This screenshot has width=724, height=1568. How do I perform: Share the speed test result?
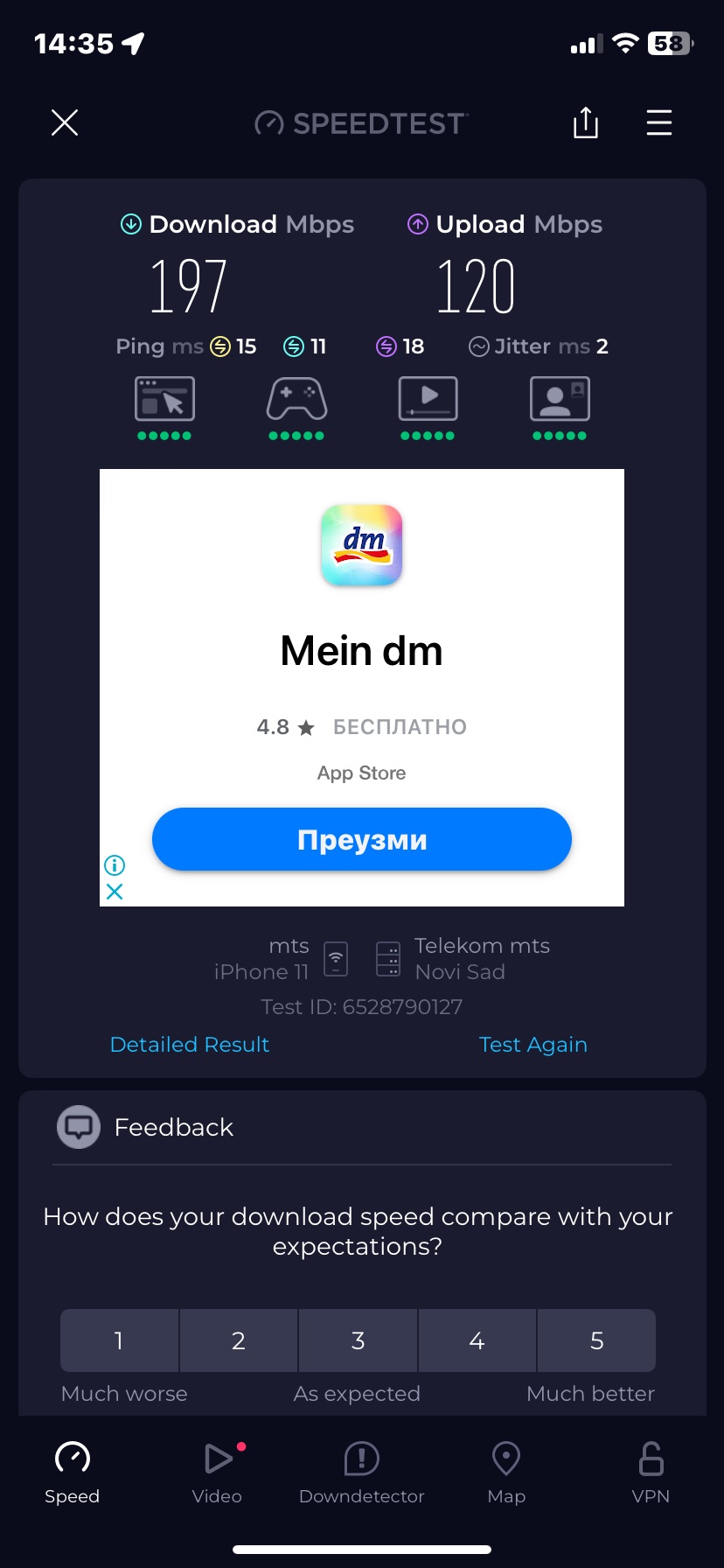click(586, 123)
